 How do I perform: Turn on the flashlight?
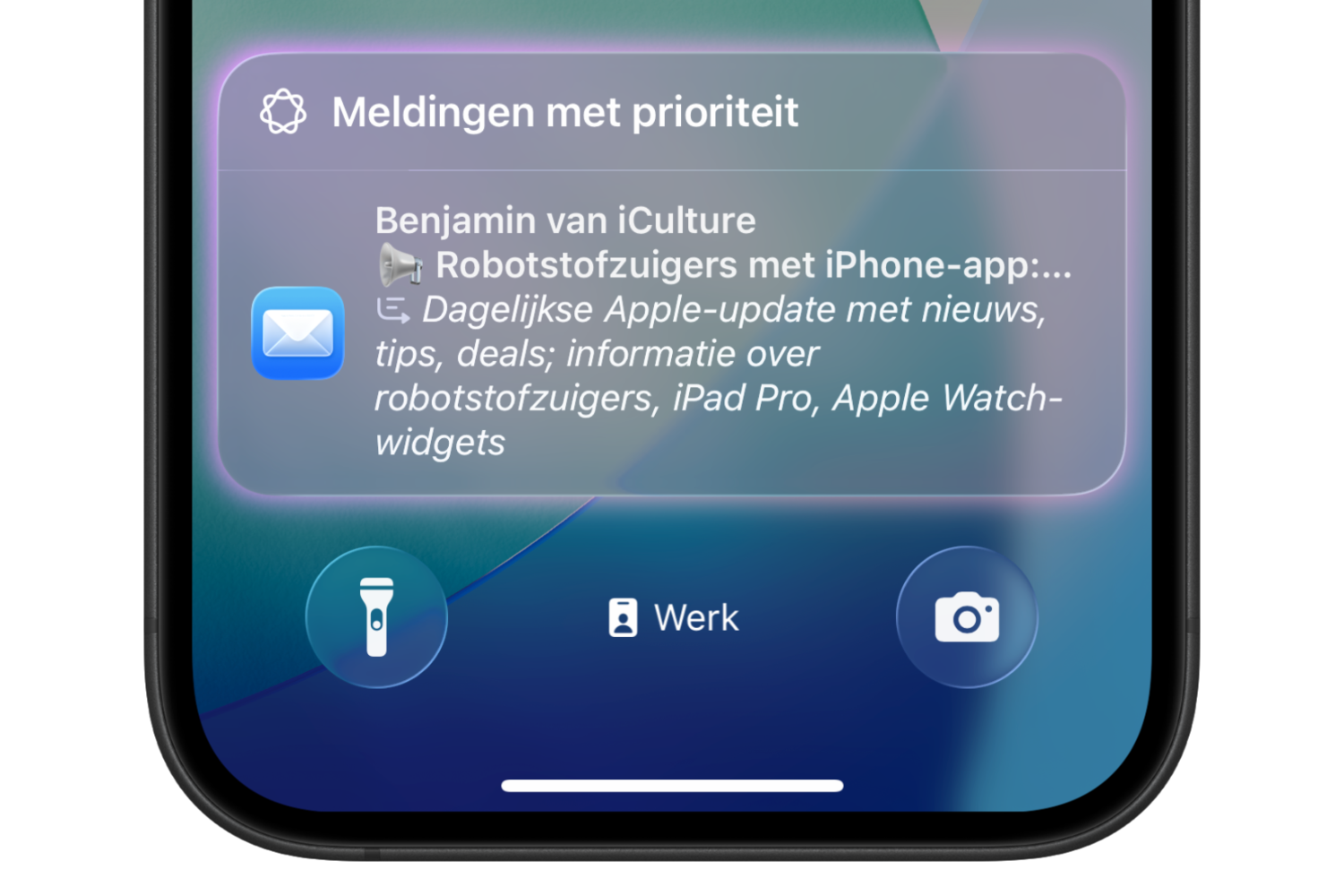[376, 617]
